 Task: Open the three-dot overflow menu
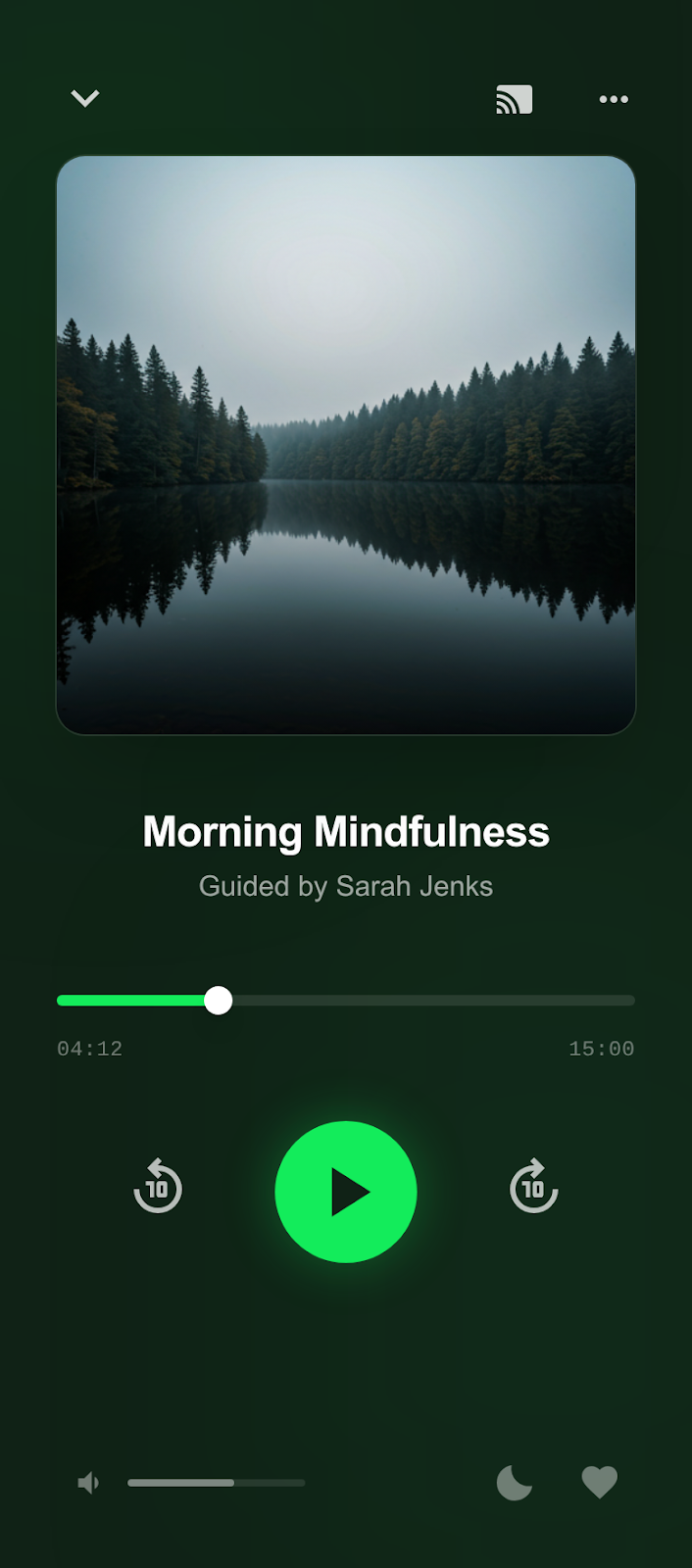(x=614, y=99)
